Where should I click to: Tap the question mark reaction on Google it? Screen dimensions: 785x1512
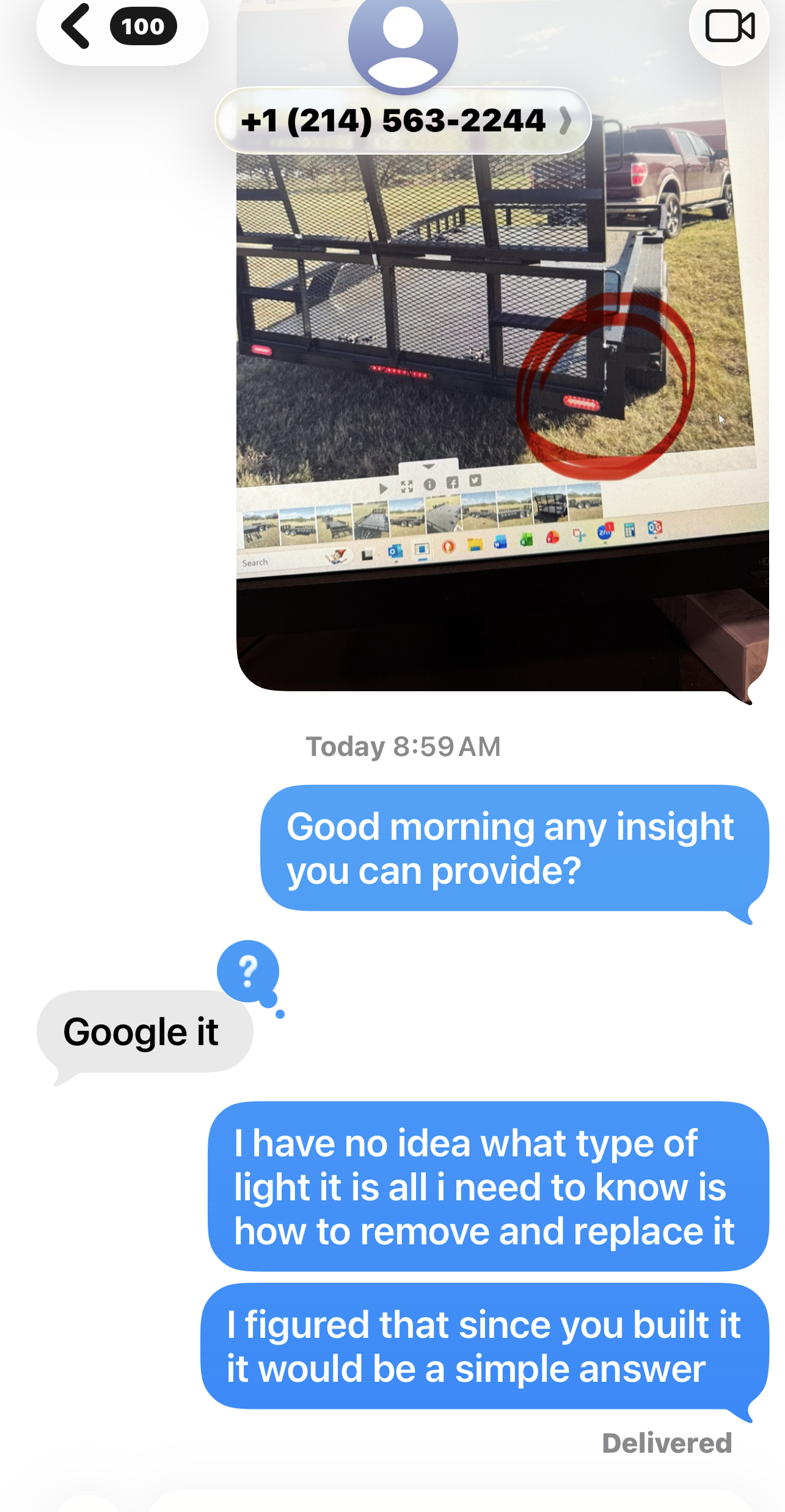(248, 971)
